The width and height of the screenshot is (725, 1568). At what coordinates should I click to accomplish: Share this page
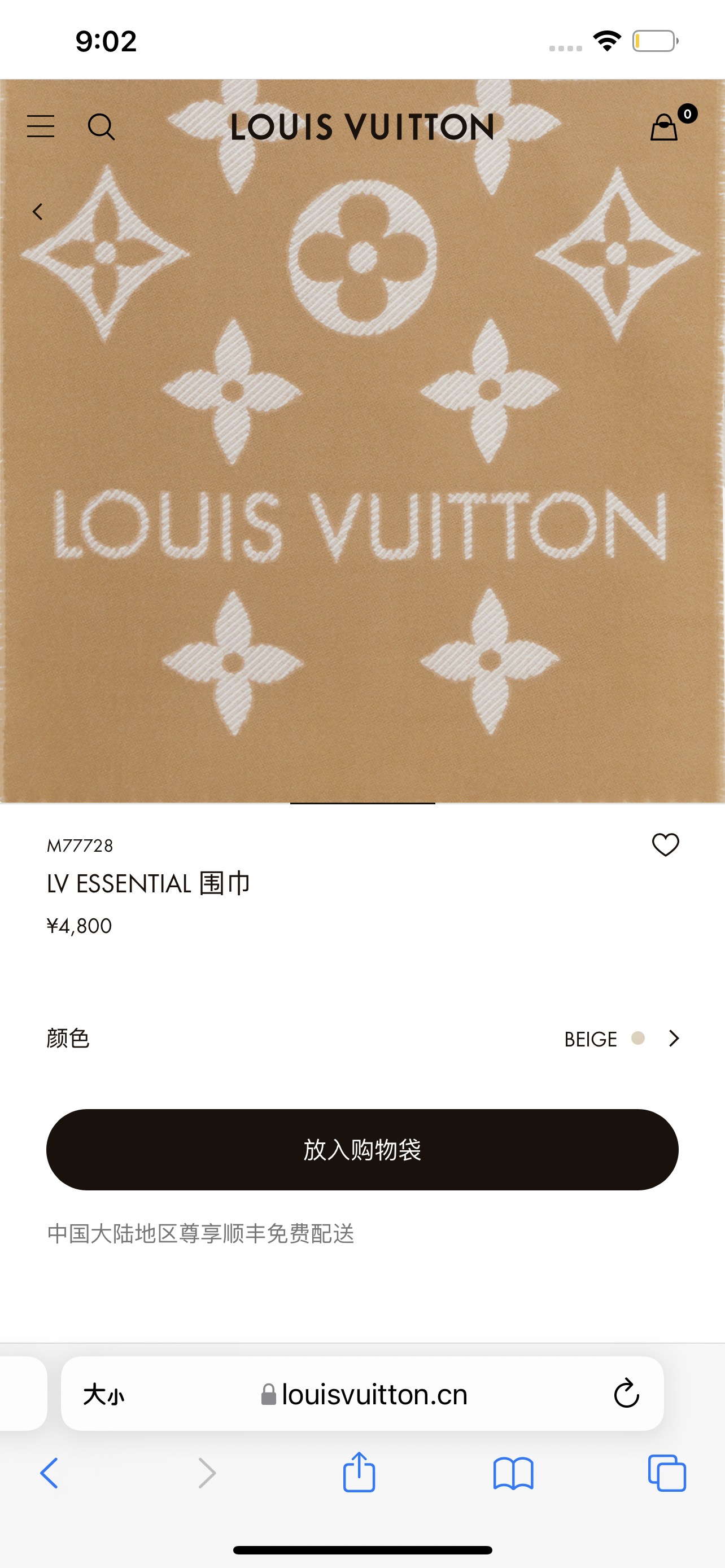(359, 1473)
